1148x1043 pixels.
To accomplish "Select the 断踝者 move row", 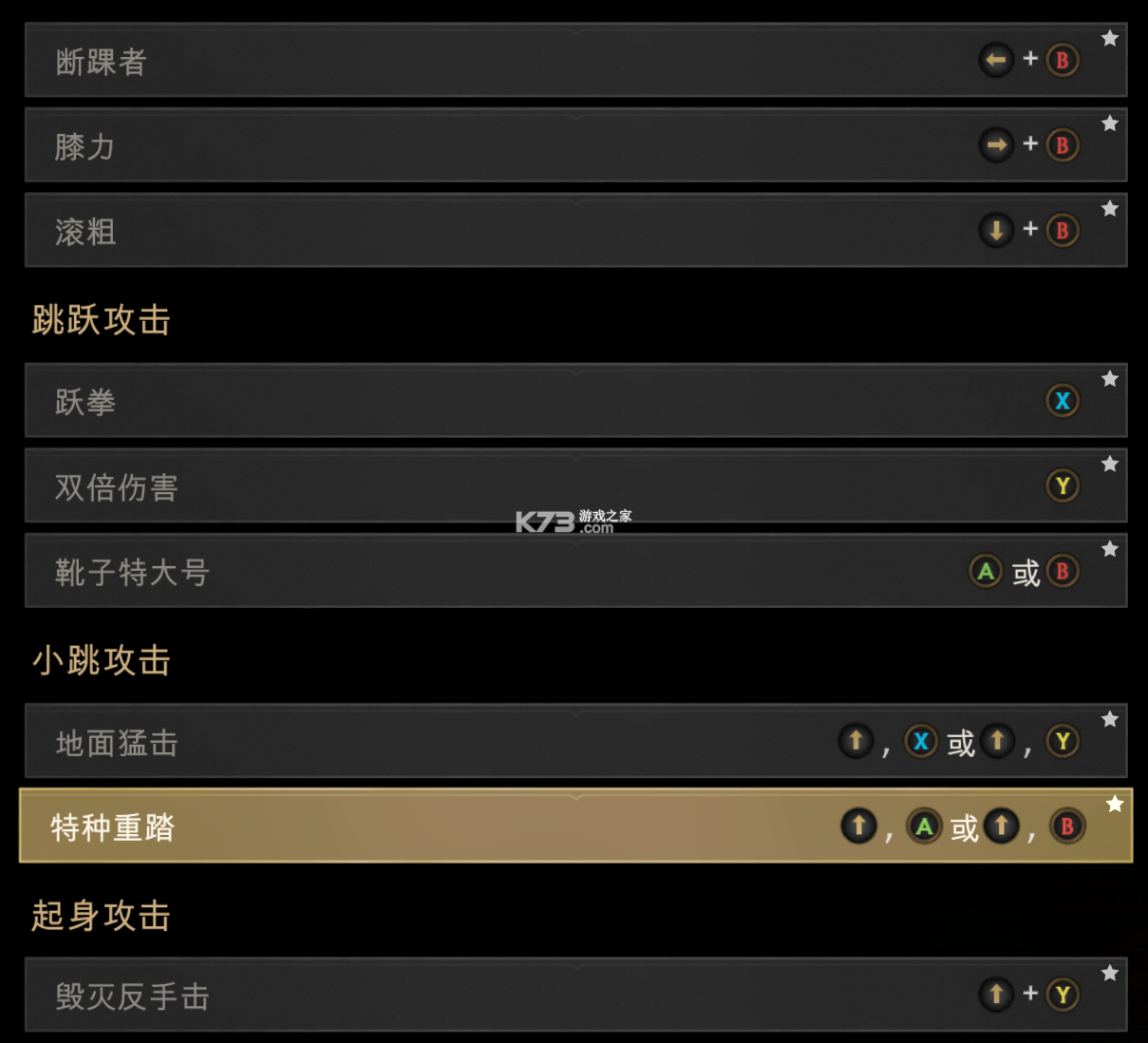I will 575,61.
